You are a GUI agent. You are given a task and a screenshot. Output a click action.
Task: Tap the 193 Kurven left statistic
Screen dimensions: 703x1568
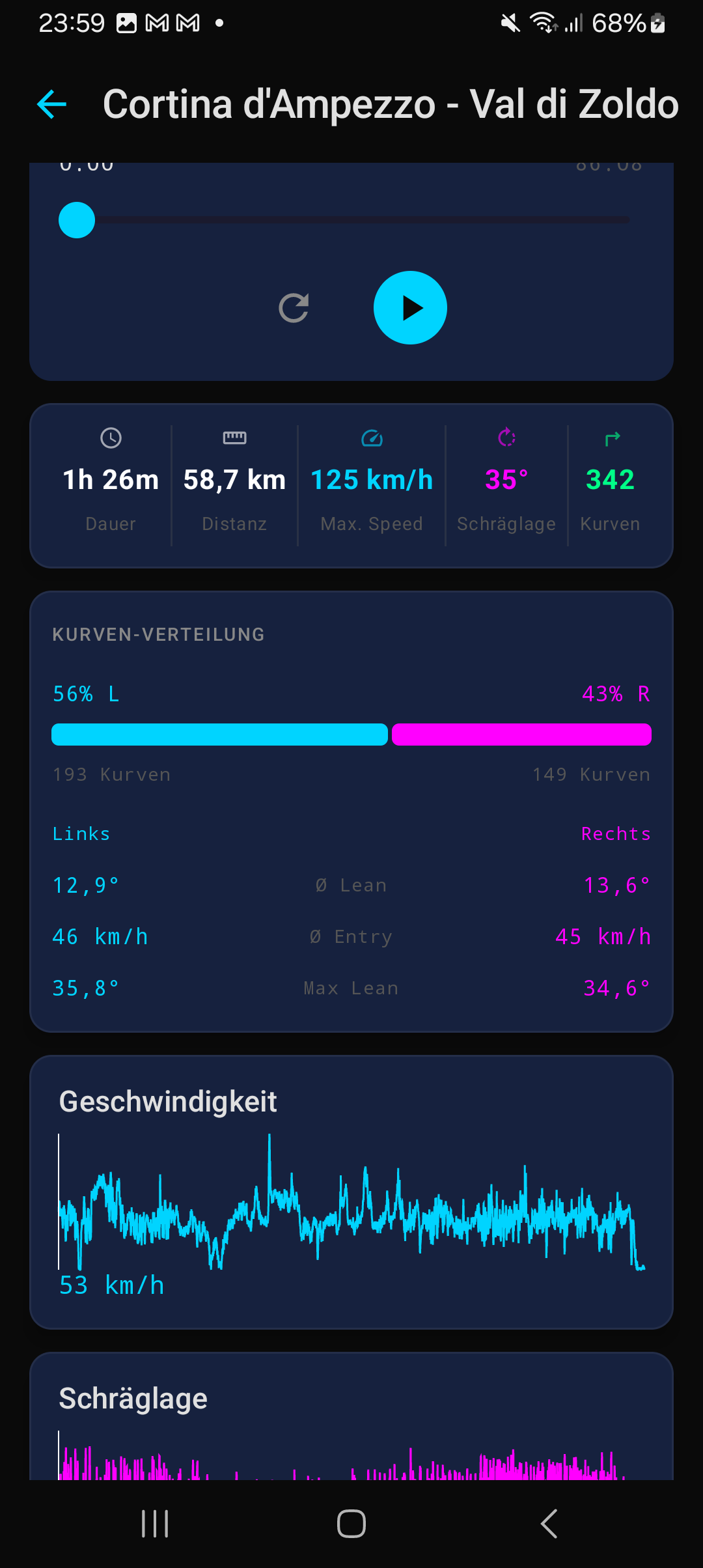(x=111, y=774)
